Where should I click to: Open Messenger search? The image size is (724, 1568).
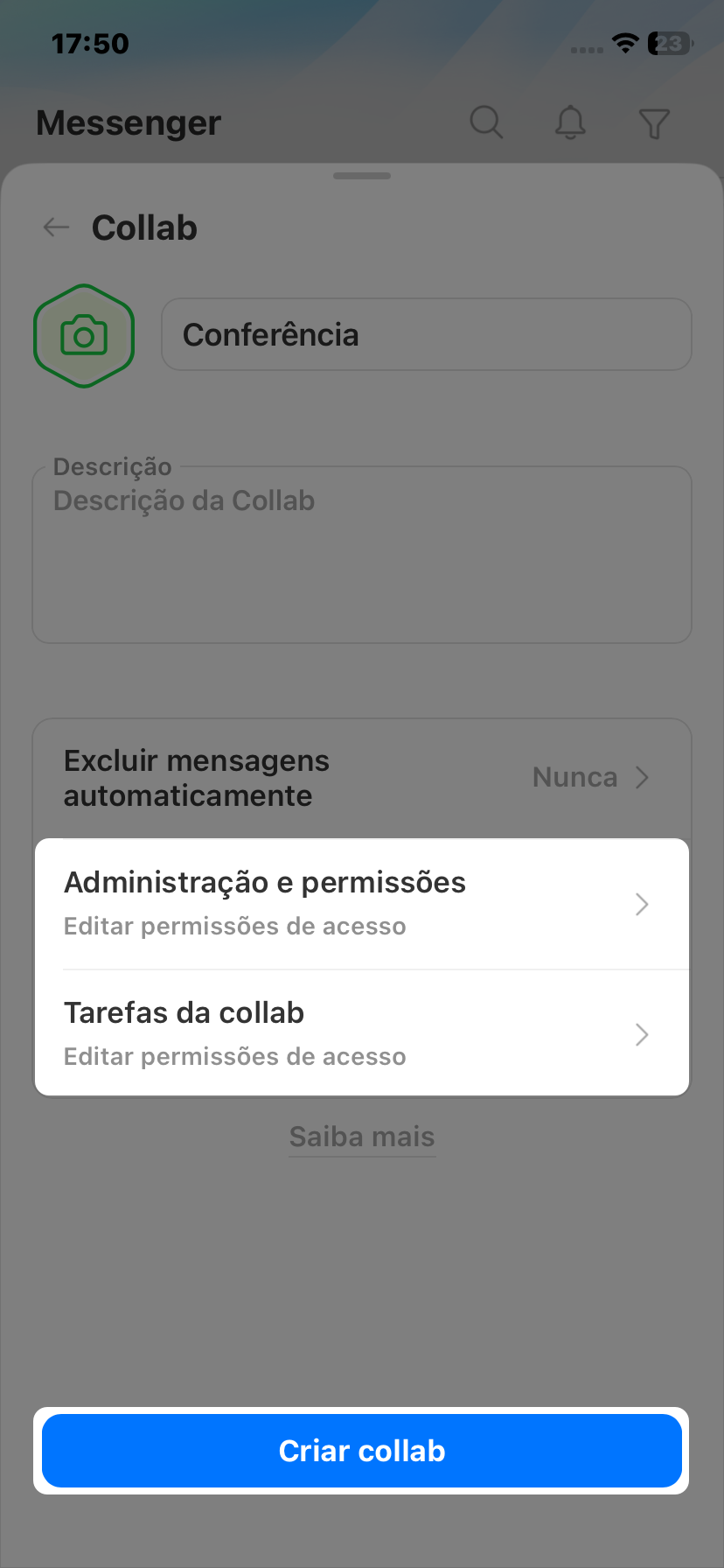(x=486, y=122)
